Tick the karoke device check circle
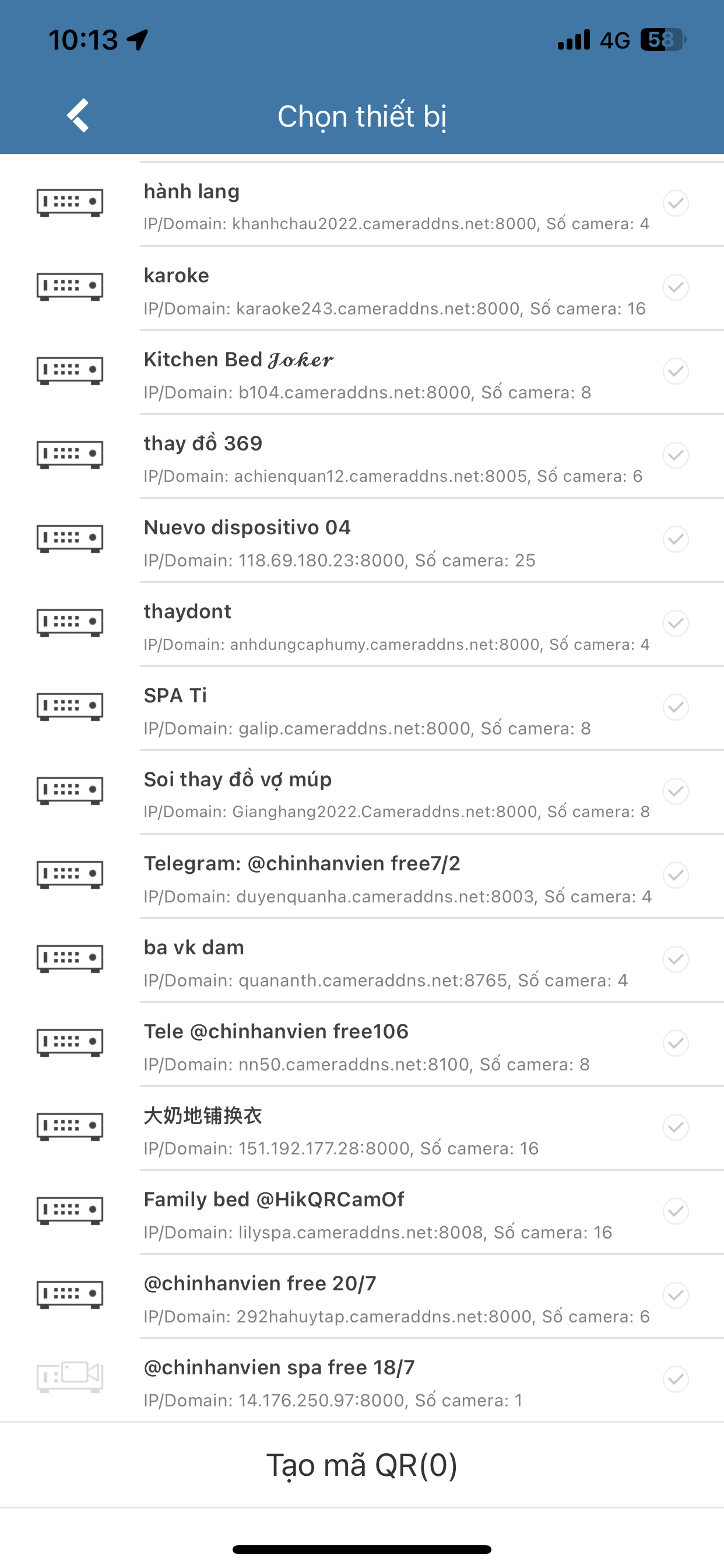 pos(676,288)
